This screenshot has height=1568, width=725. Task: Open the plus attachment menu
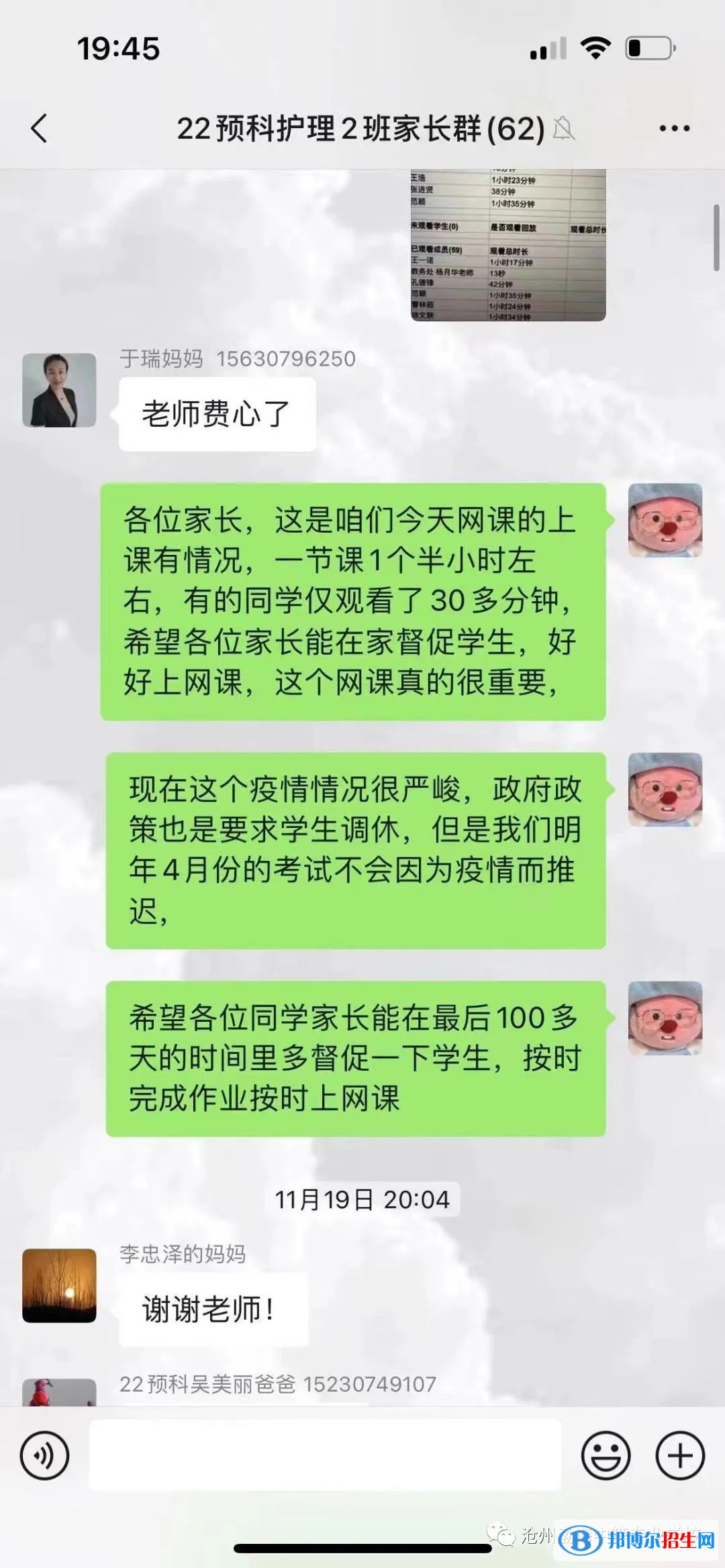(x=679, y=1455)
